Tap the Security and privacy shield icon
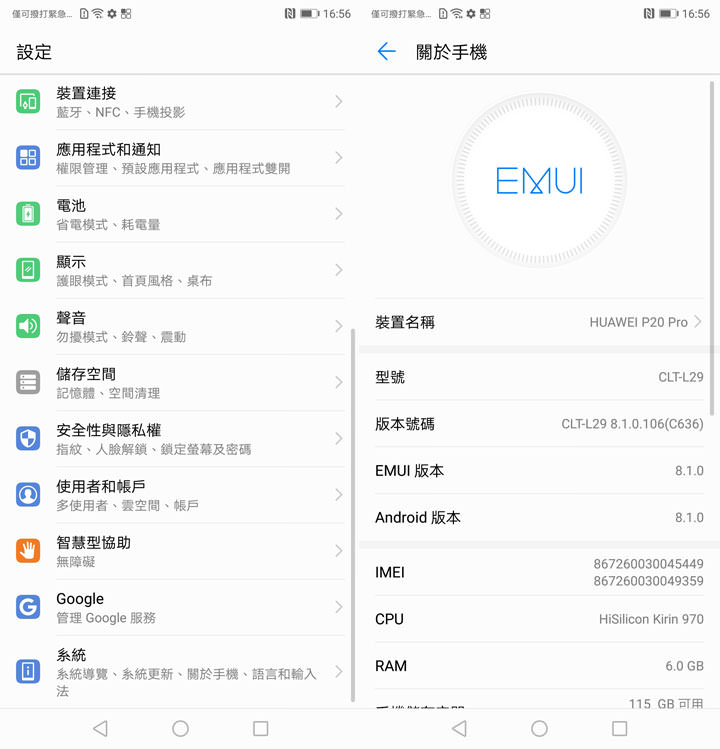The height and width of the screenshot is (749, 720). click(x=28, y=438)
